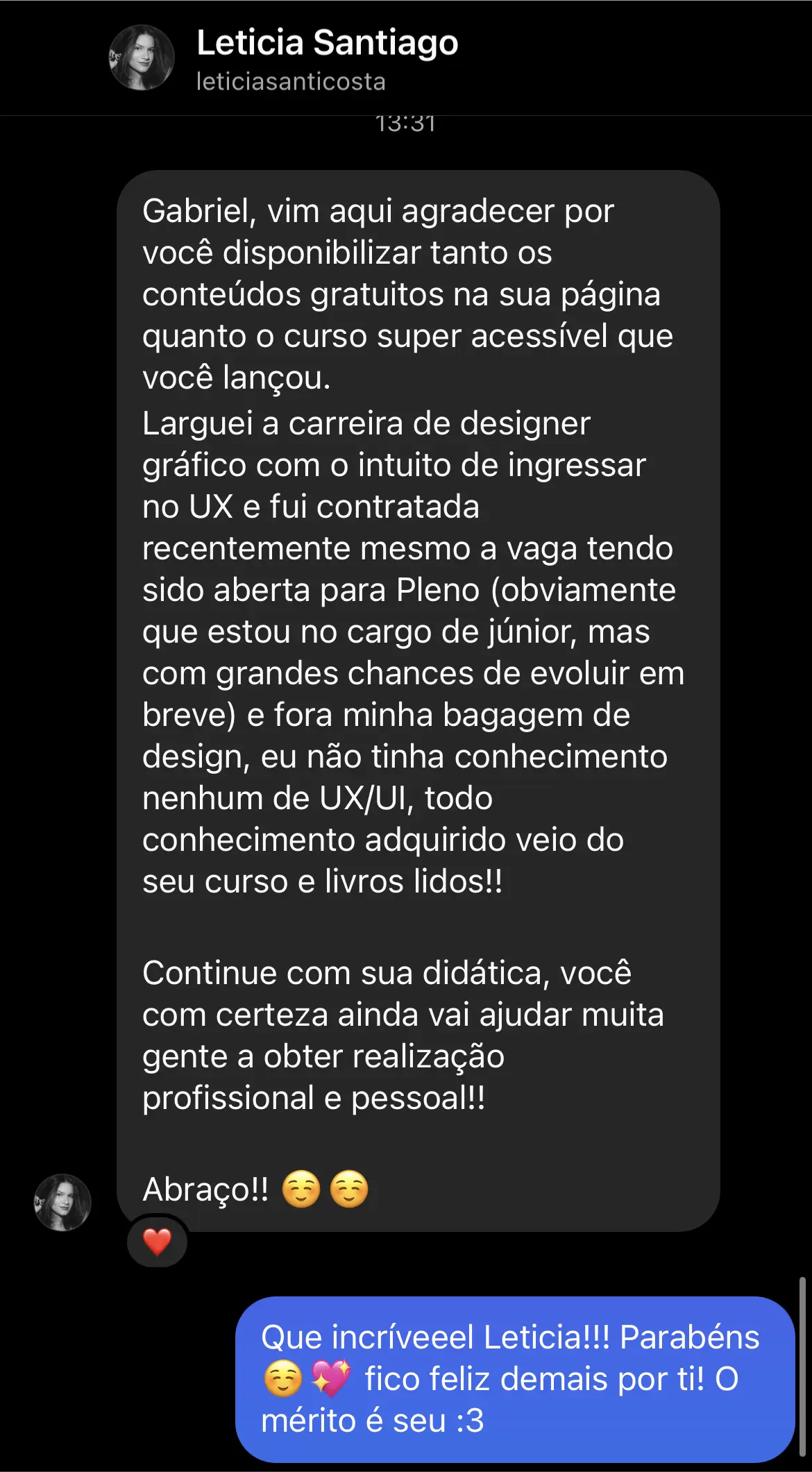The height and width of the screenshot is (1472, 812).
Task: Open the profile via the name Leticia Santiago
Action: click(326, 43)
